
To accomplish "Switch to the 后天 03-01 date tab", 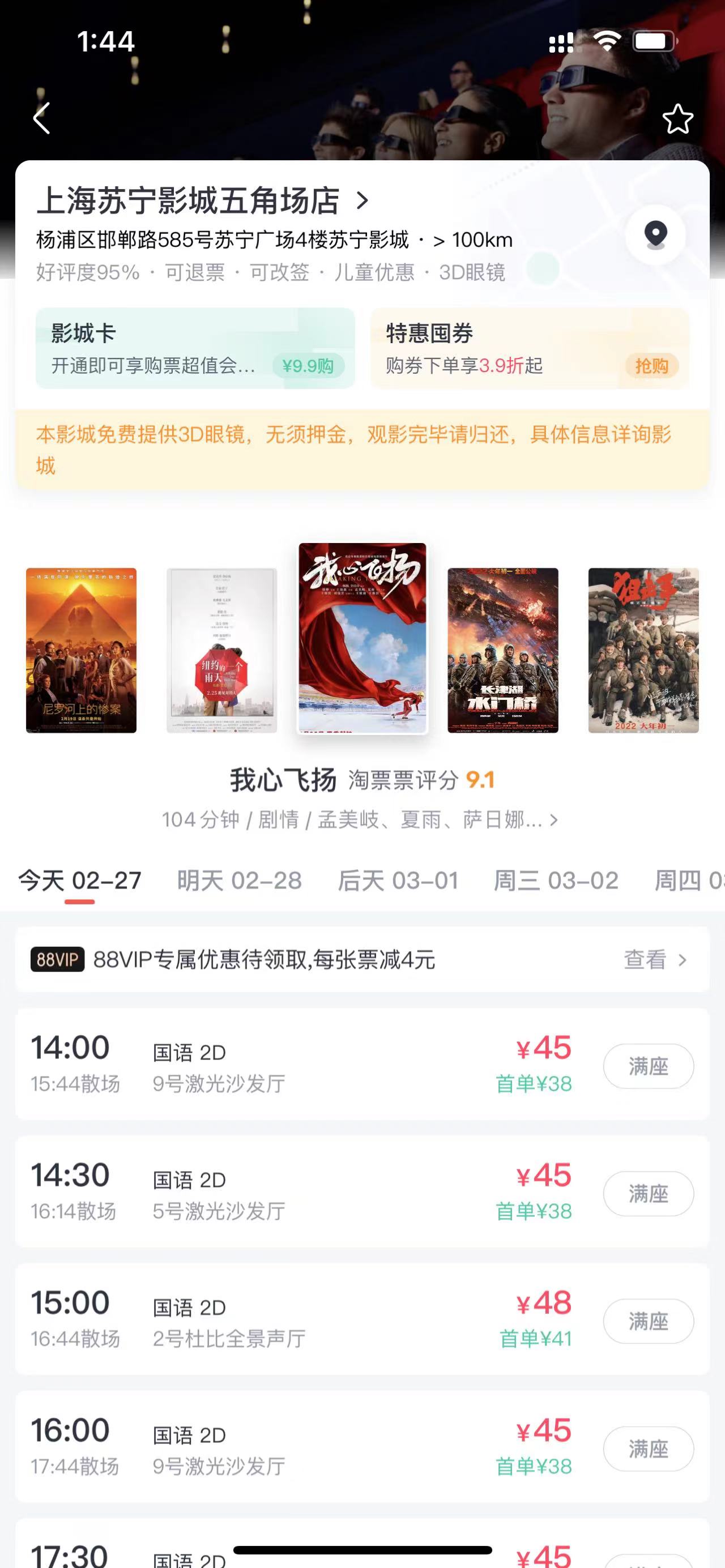I will point(398,881).
